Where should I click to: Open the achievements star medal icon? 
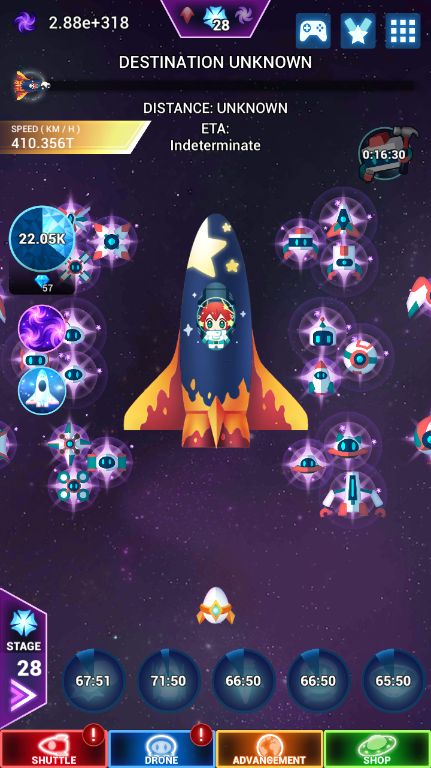[x=358, y=31]
